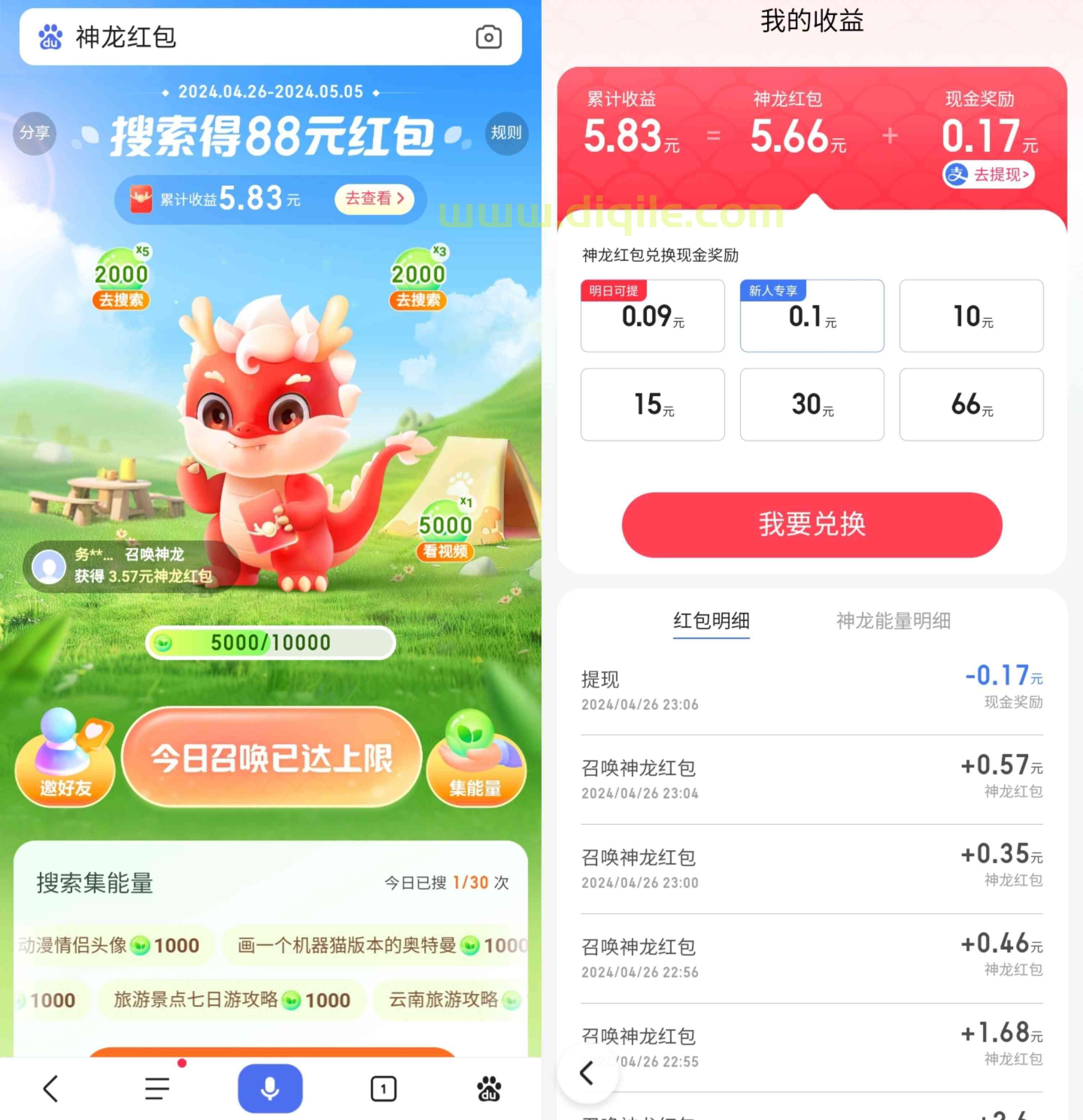Tap the blue microphone voice button

270,1088
